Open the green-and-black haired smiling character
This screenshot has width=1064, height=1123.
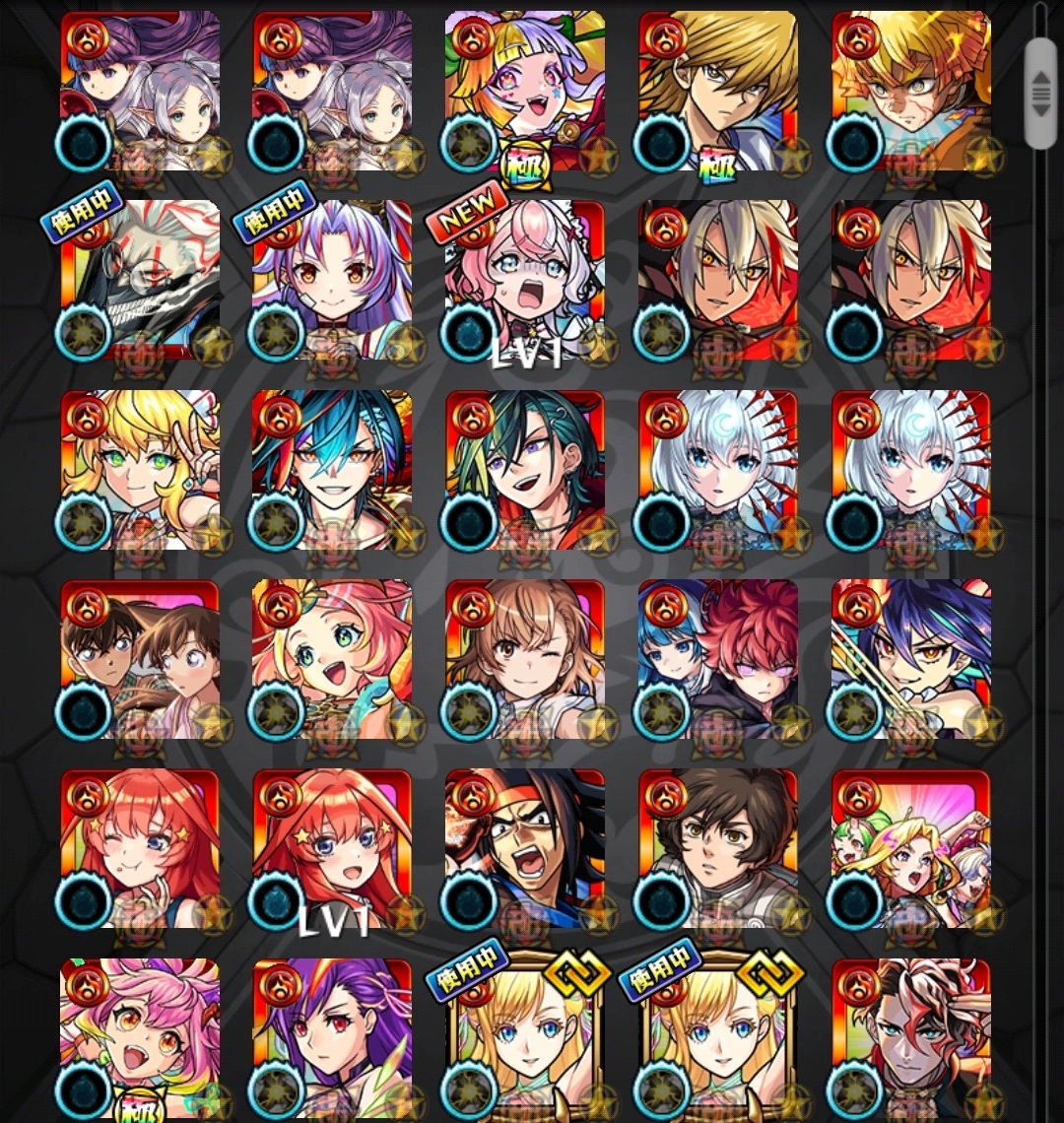click(523, 470)
